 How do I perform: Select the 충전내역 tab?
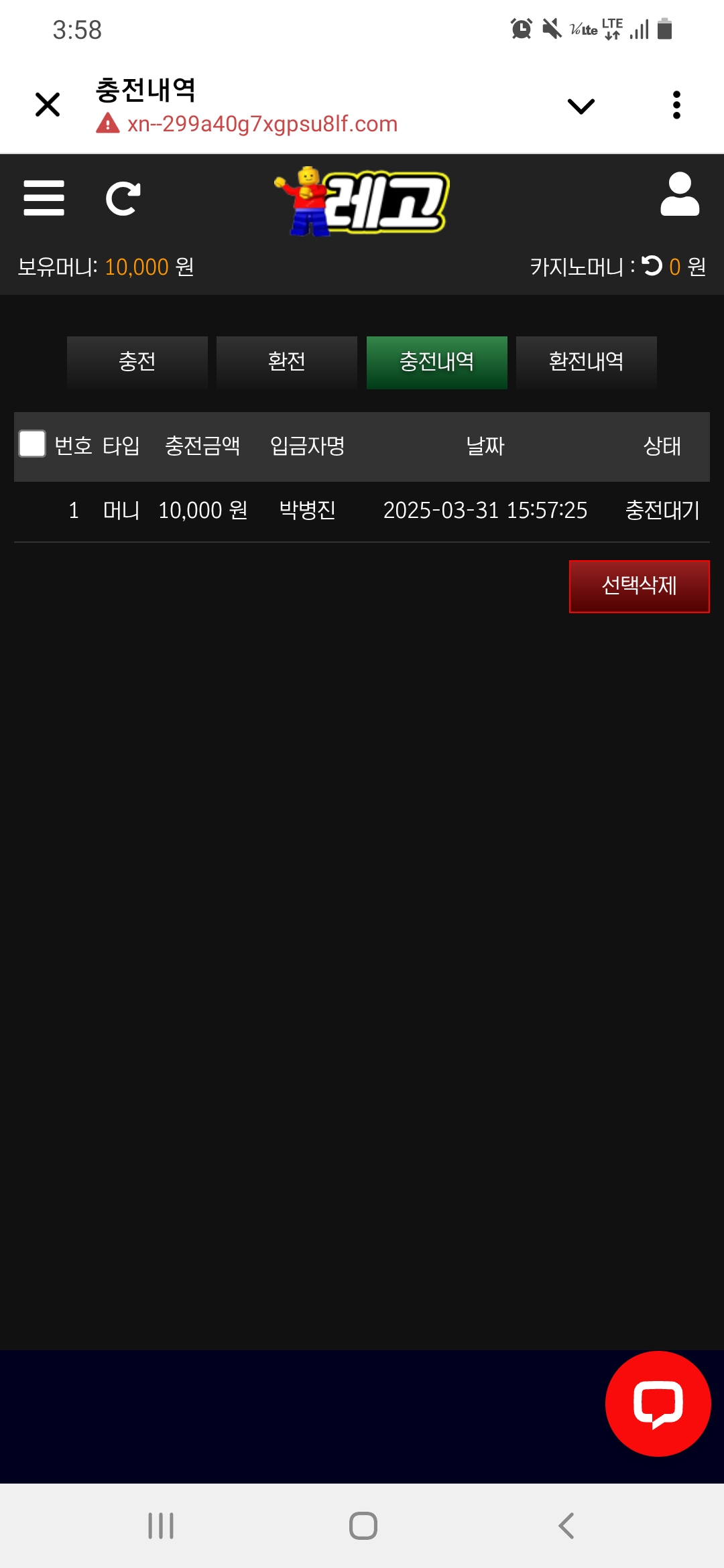pos(436,362)
